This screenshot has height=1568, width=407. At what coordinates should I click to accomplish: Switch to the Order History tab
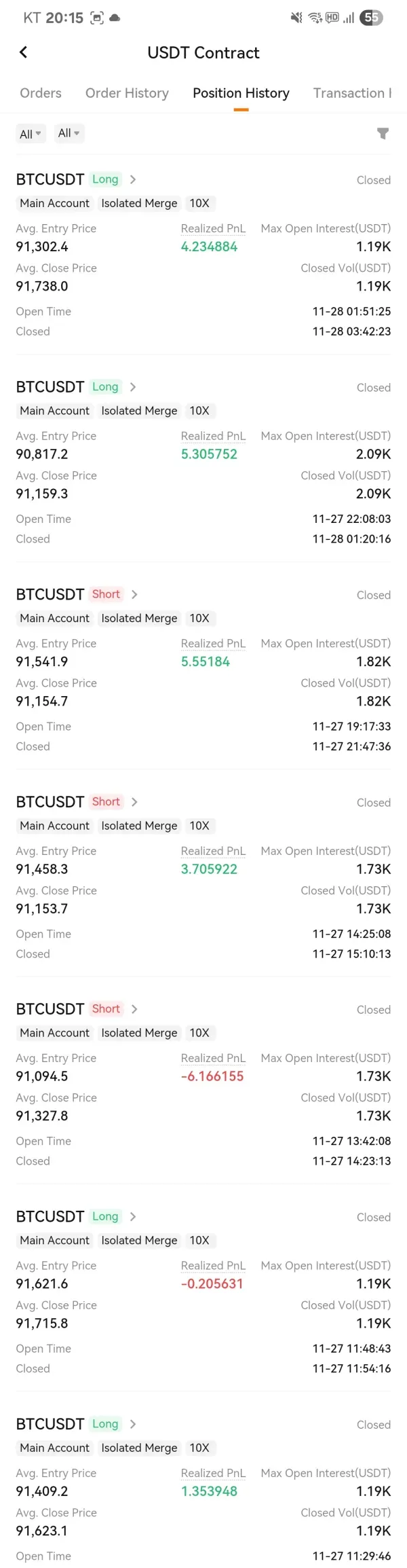tap(127, 93)
